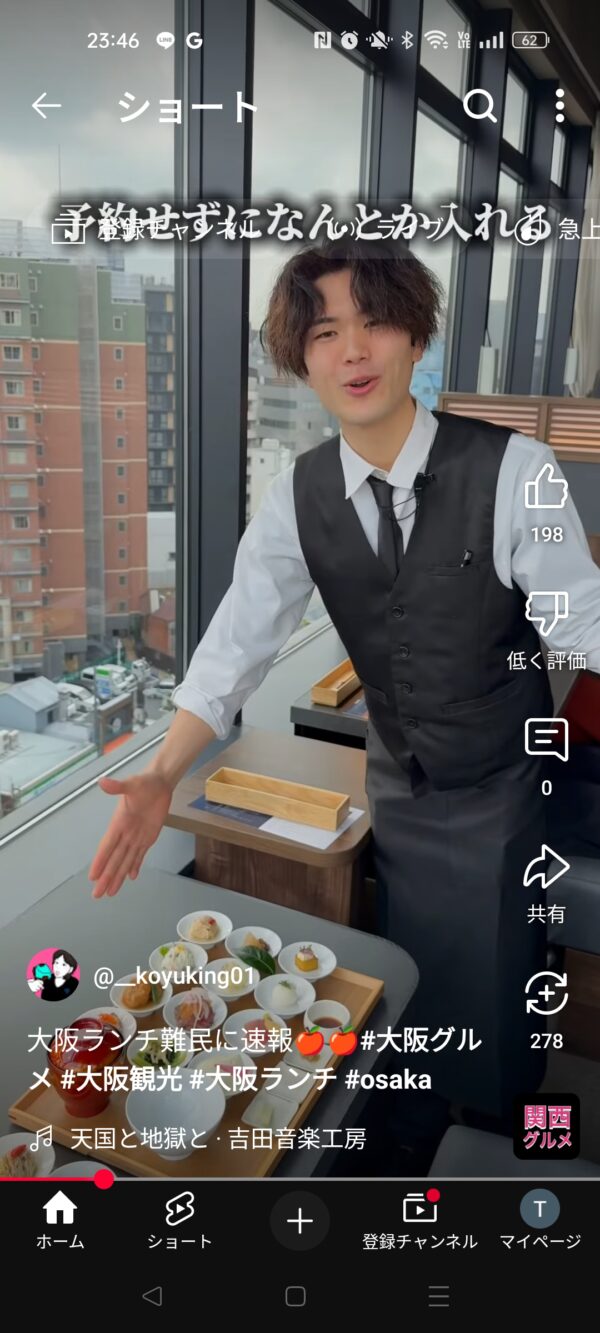Switch to the 登録チャンネル tab
Screen dimensions: 600x1333
(420, 1221)
